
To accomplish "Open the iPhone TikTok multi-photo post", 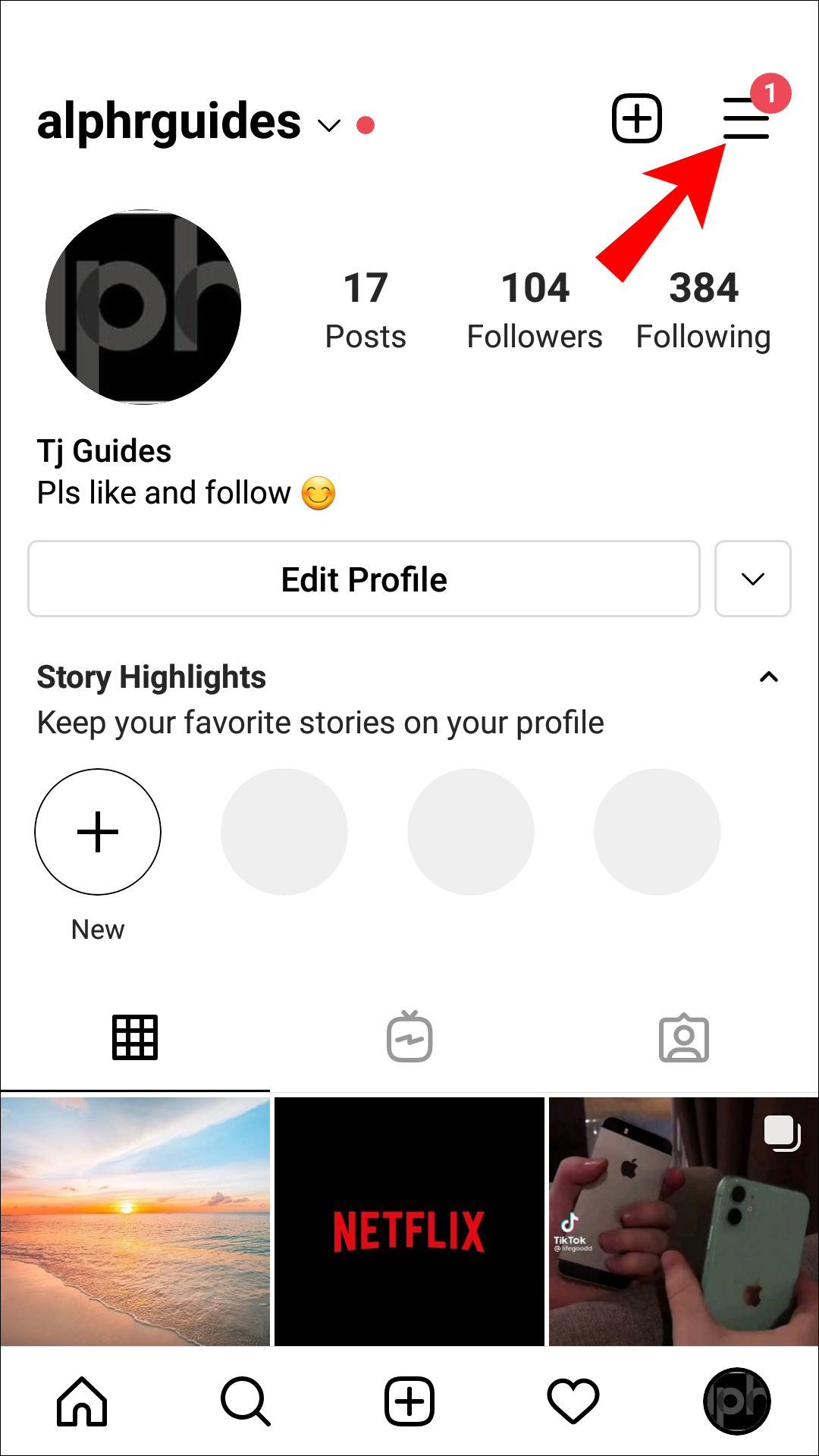I will tap(683, 1221).
